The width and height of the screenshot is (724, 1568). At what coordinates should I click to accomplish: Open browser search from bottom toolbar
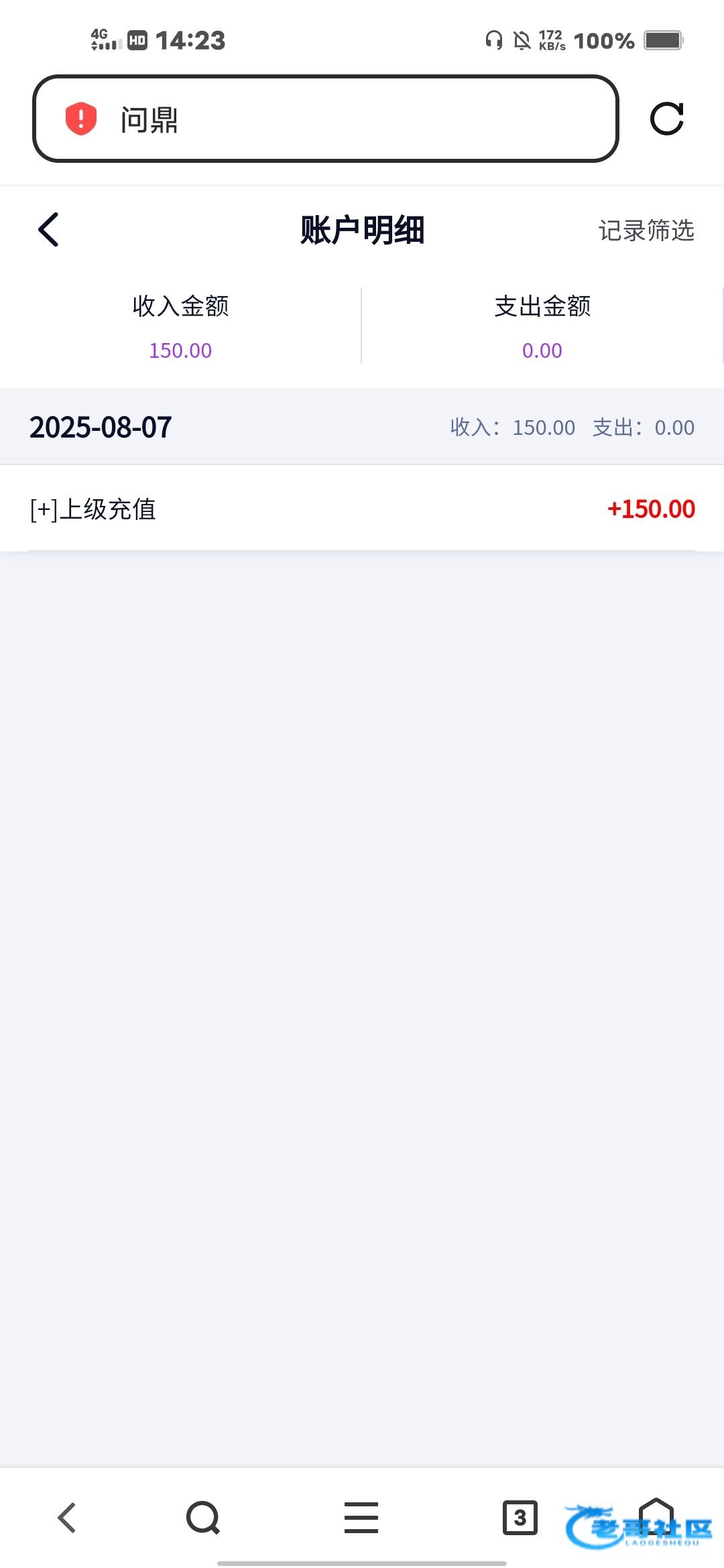203,1518
